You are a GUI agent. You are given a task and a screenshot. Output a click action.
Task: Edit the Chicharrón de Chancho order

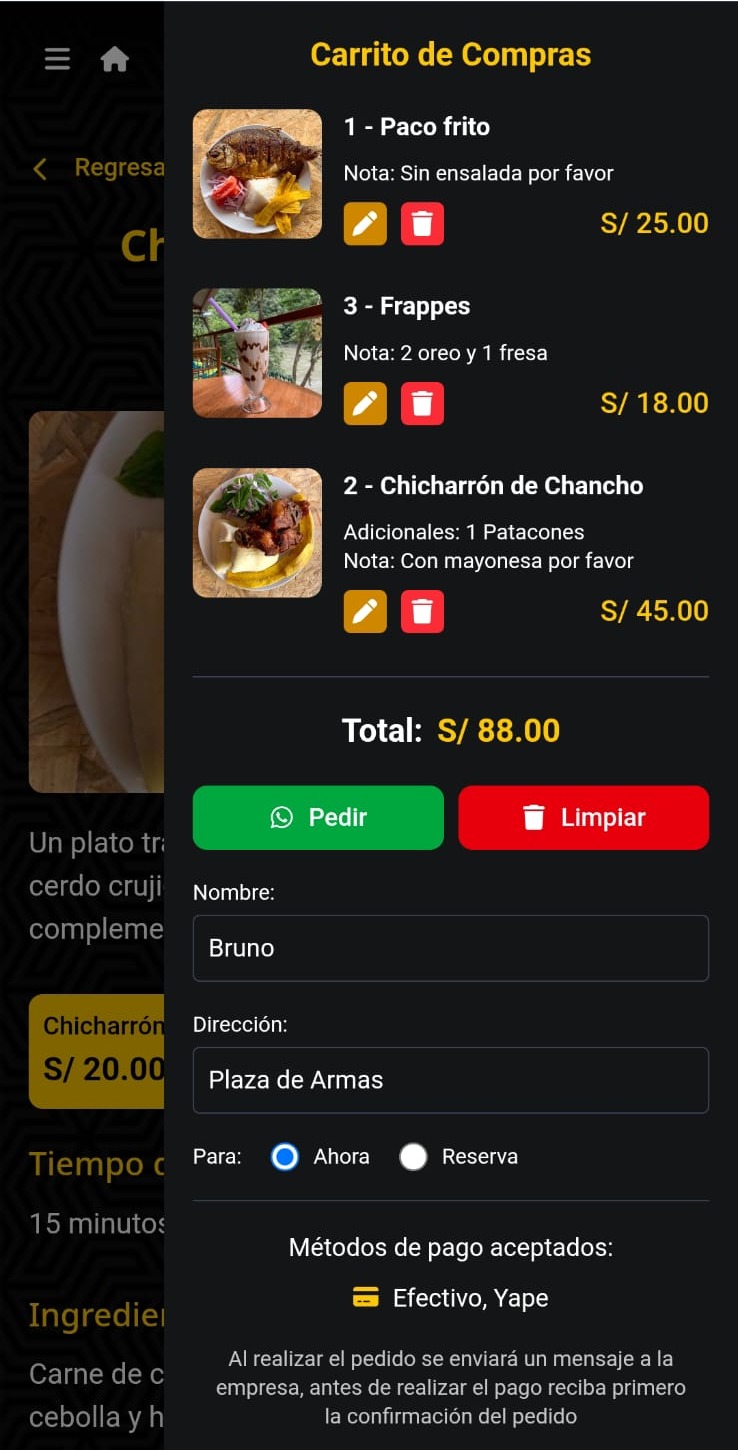[x=365, y=610]
